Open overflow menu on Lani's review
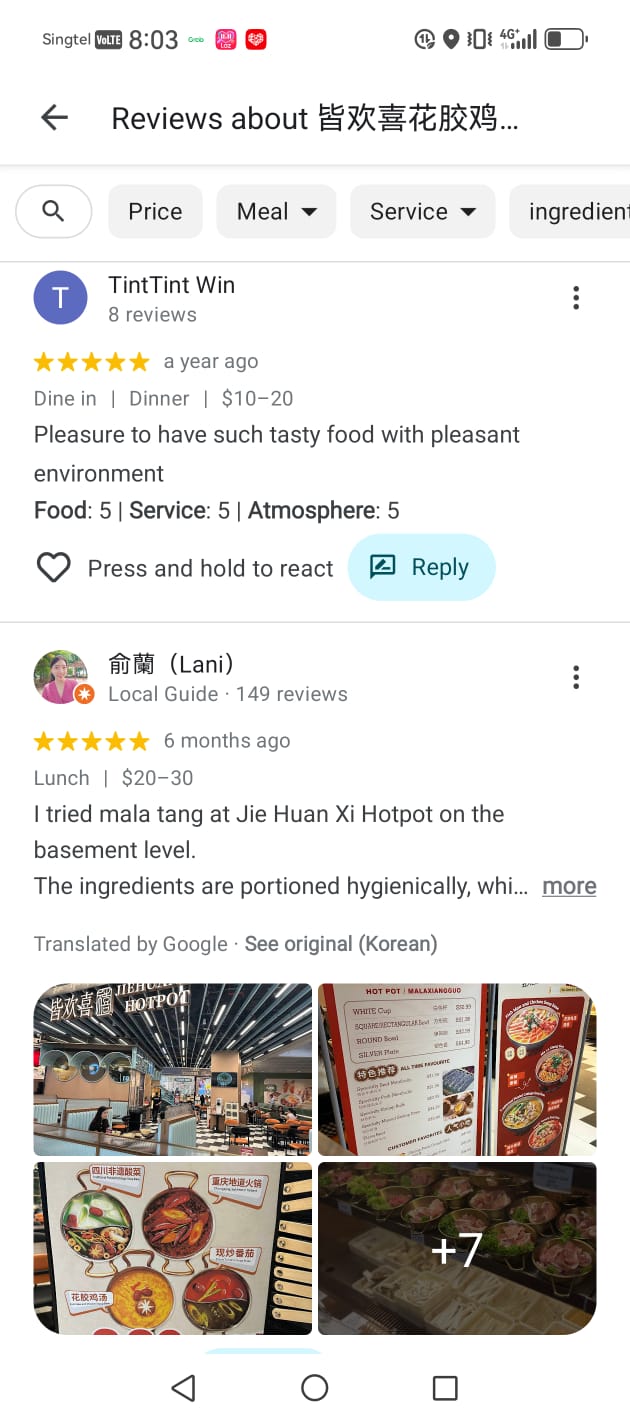Screen dimensions: 630x1422 point(575,678)
